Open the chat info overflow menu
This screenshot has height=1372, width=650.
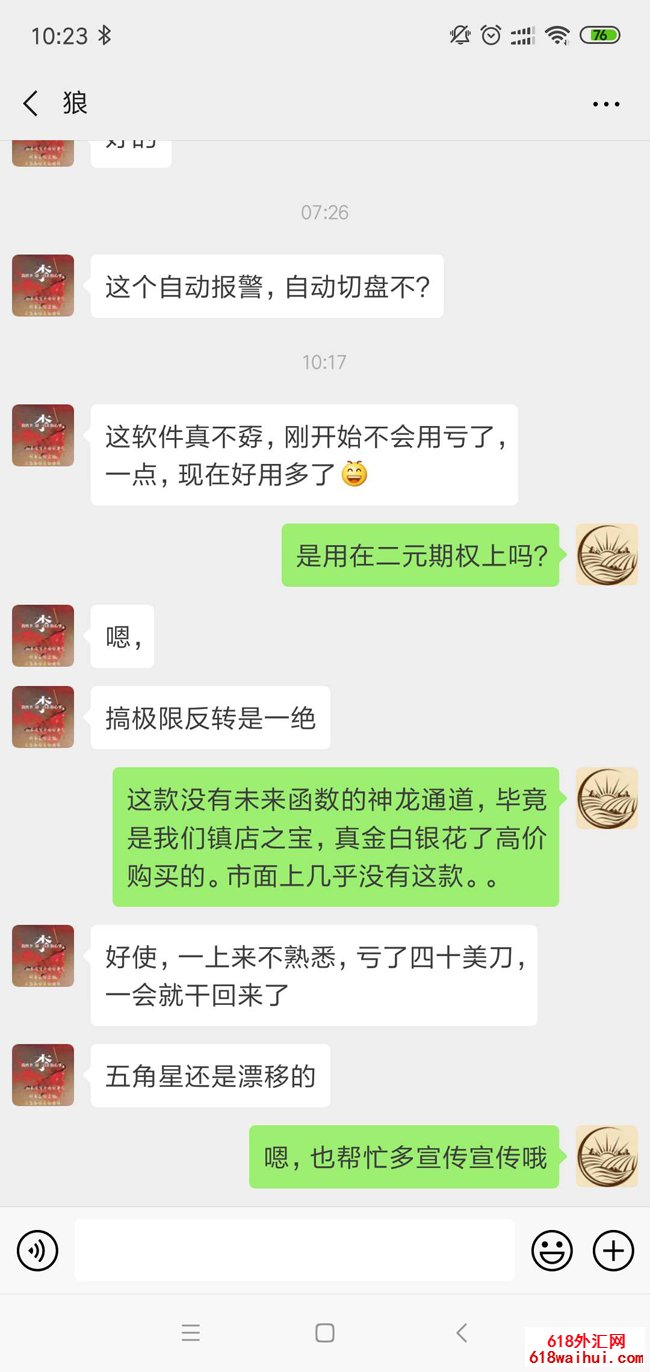(606, 104)
